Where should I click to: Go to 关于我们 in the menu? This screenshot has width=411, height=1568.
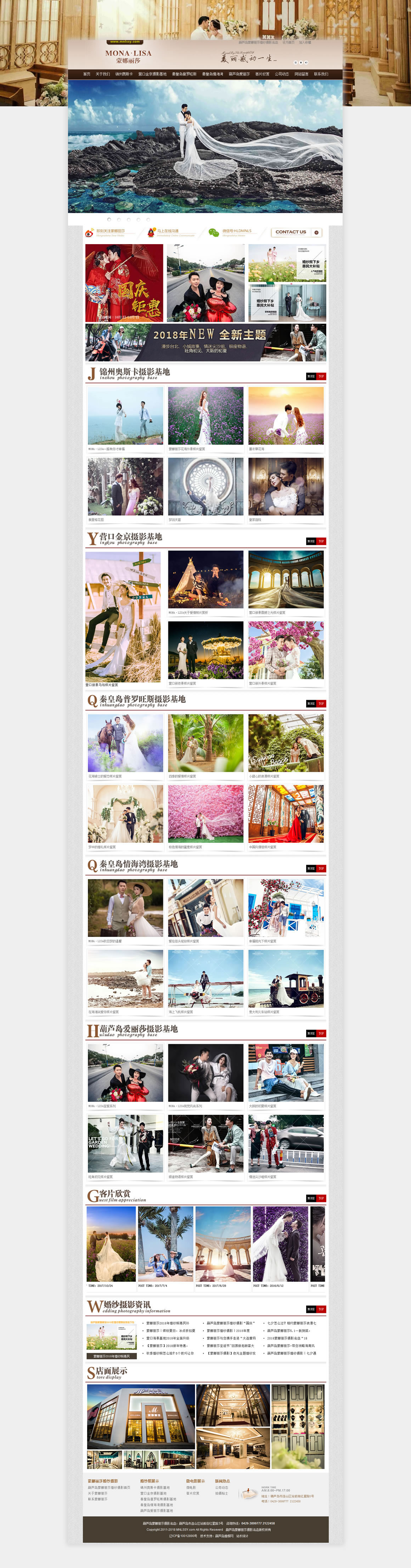pos(102,74)
